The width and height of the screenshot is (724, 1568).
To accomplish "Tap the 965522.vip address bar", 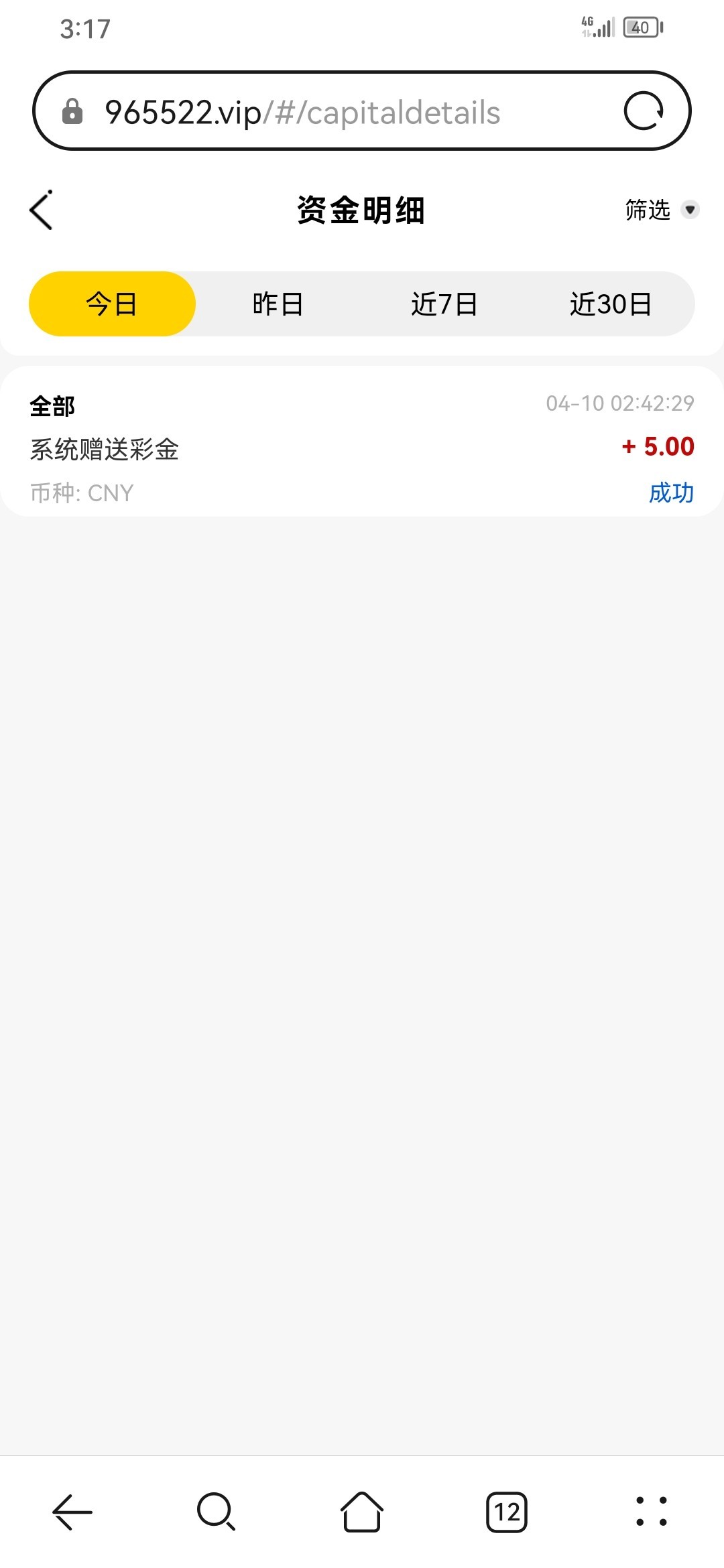I will click(302, 113).
